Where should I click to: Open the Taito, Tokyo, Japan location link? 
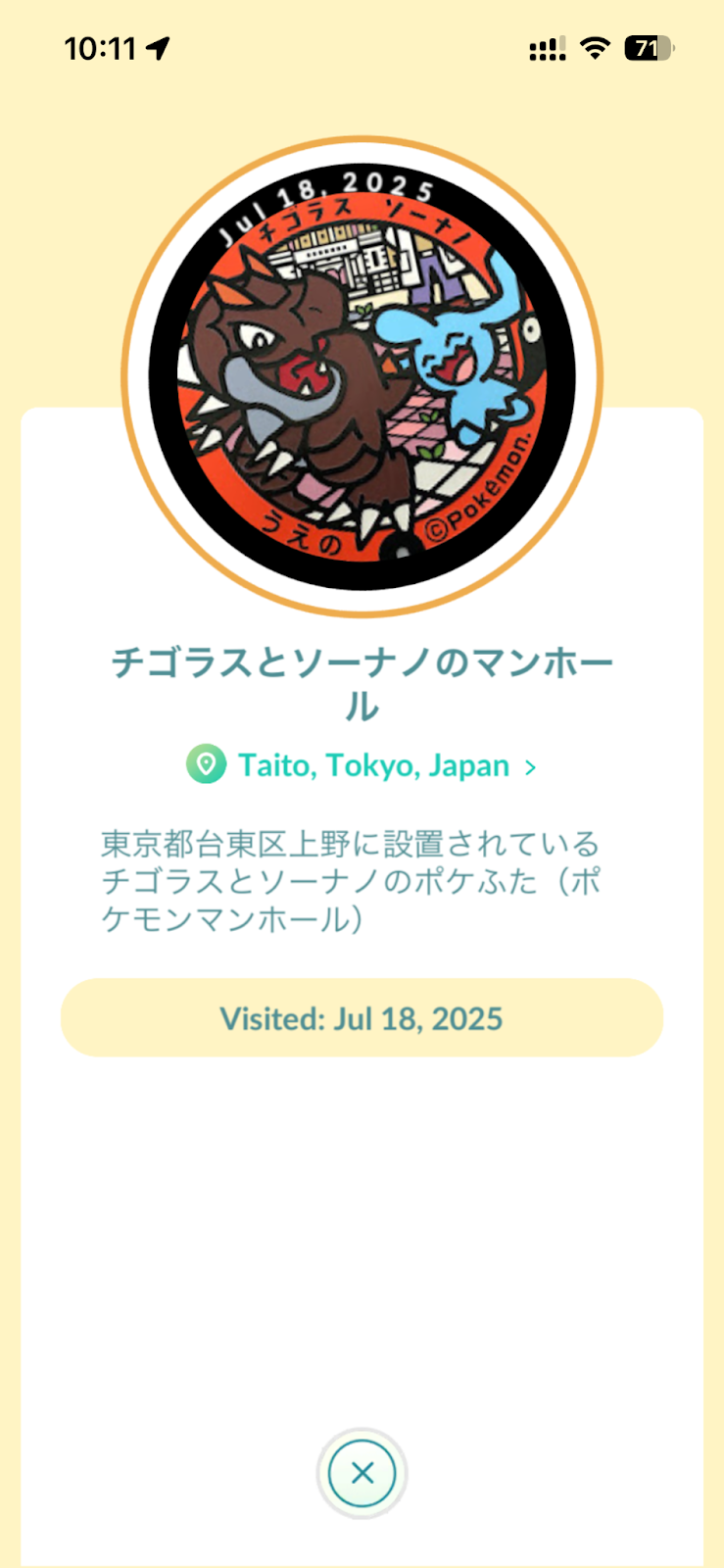click(372, 765)
